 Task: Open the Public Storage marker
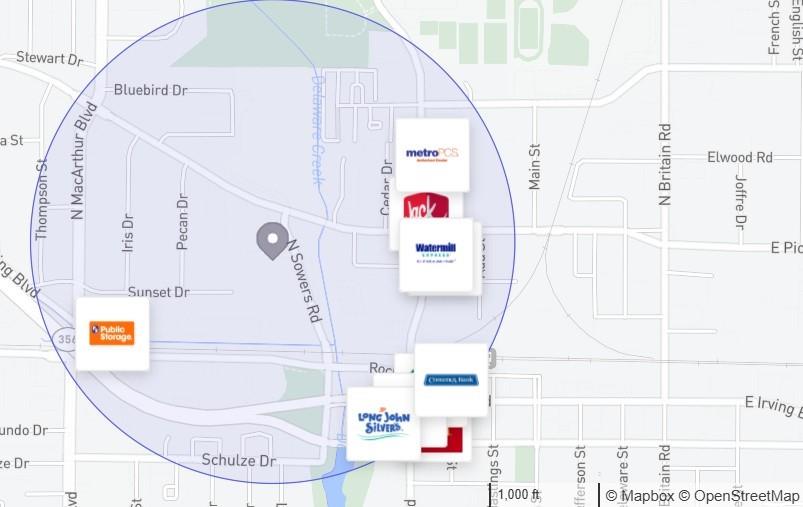(112, 333)
